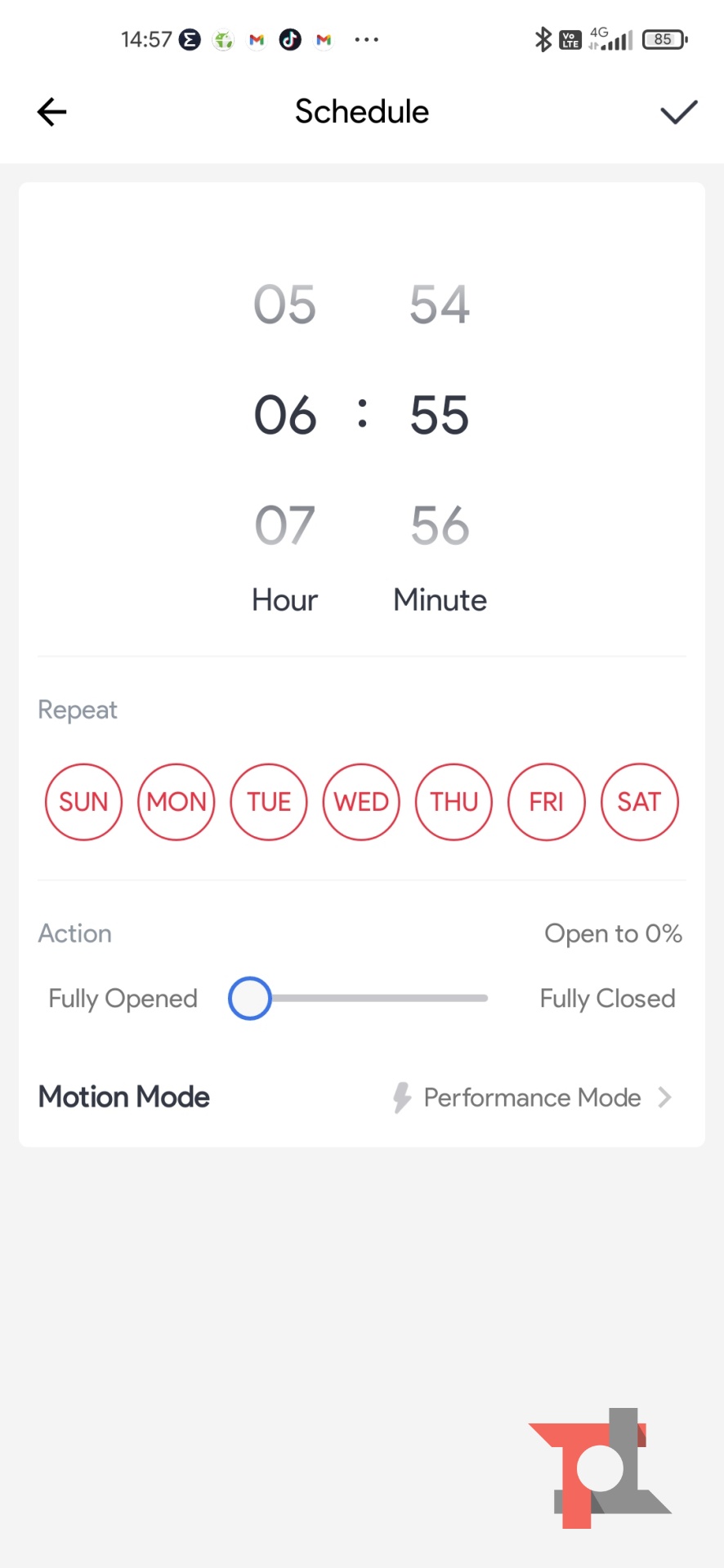Viewport: 724px width, 1568px height.
Task: Confirm schedule with the checkmark
Action: pos(678,112)
